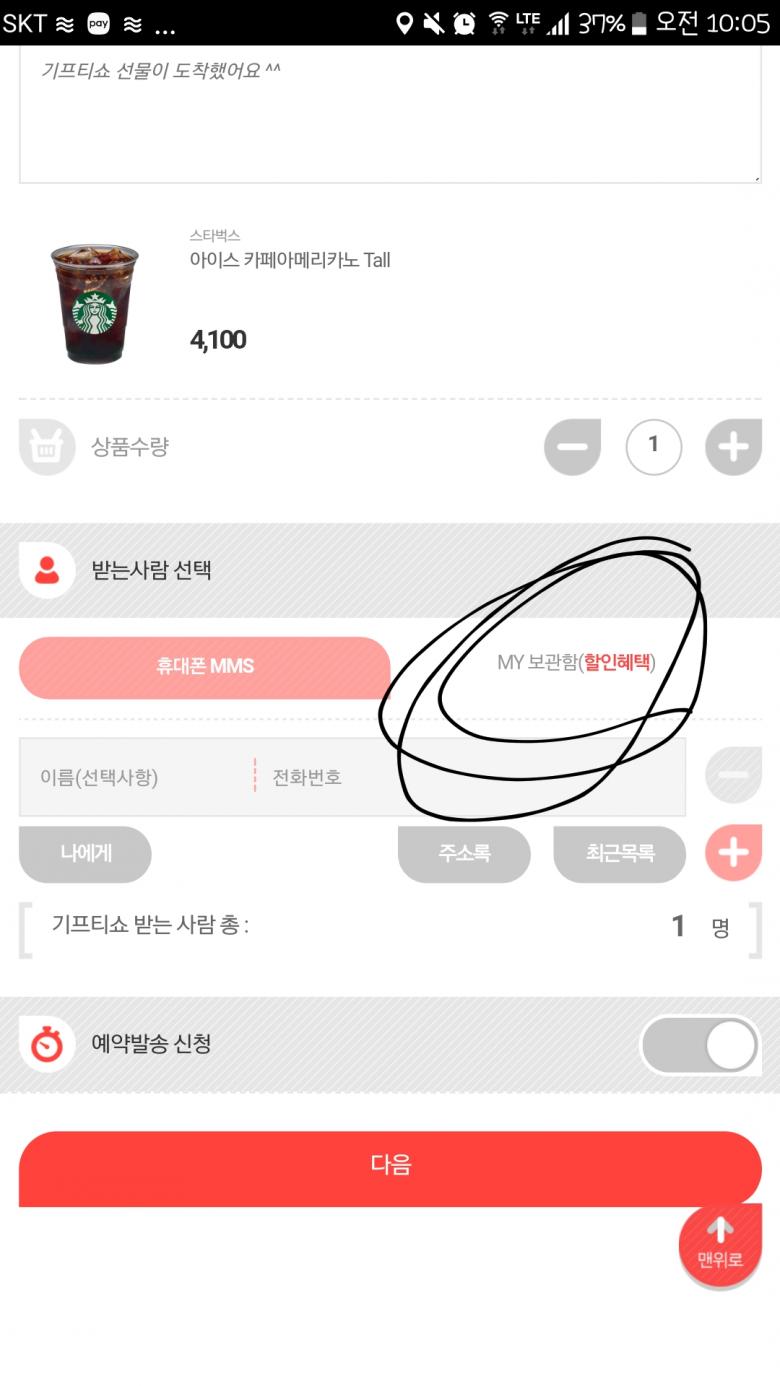Increase the product quantity
The height and width of the screenshot is (1386, 780).
(x=733, y=447)
